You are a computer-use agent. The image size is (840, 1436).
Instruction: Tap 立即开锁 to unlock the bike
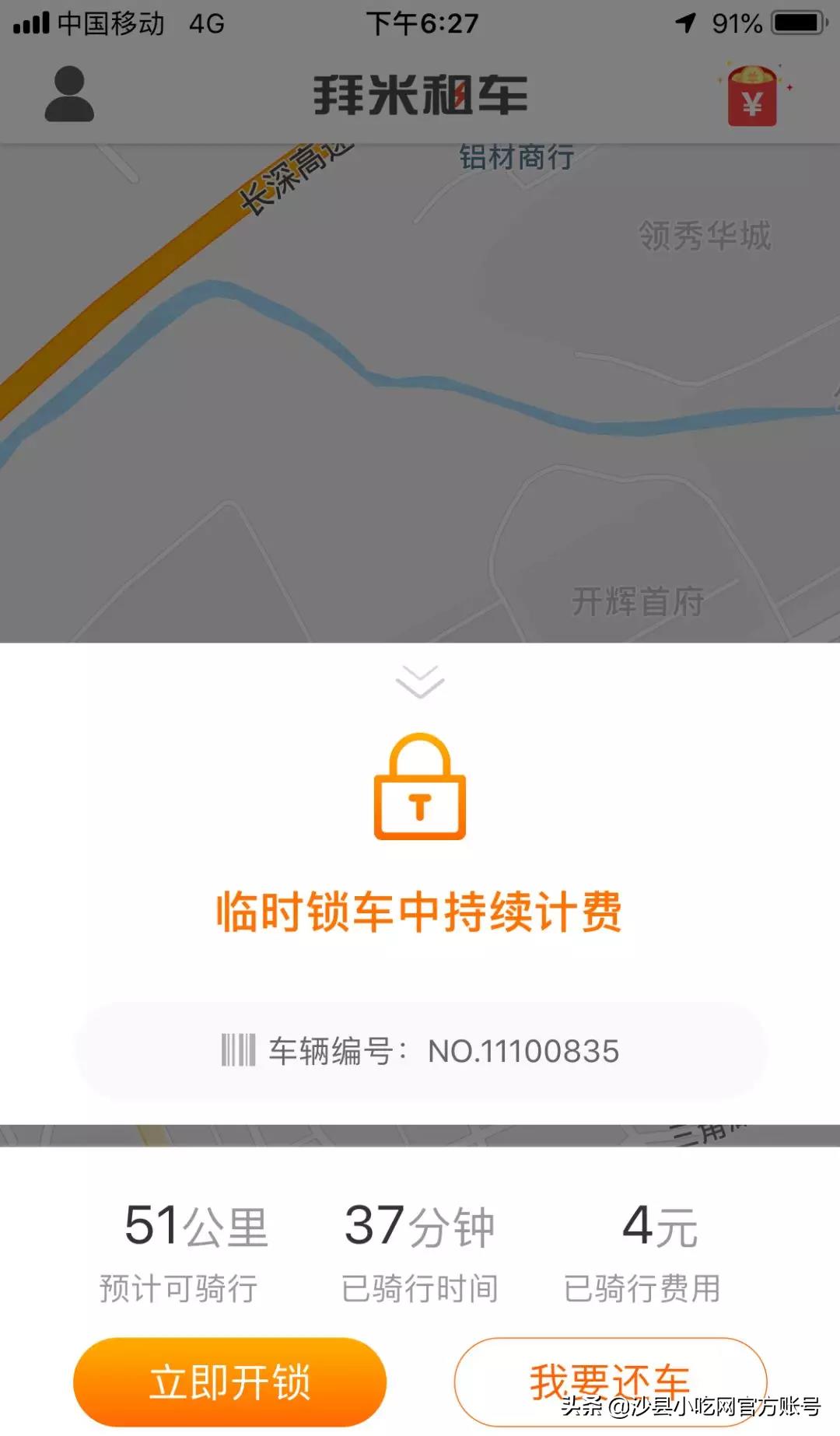pos(229,1382)
